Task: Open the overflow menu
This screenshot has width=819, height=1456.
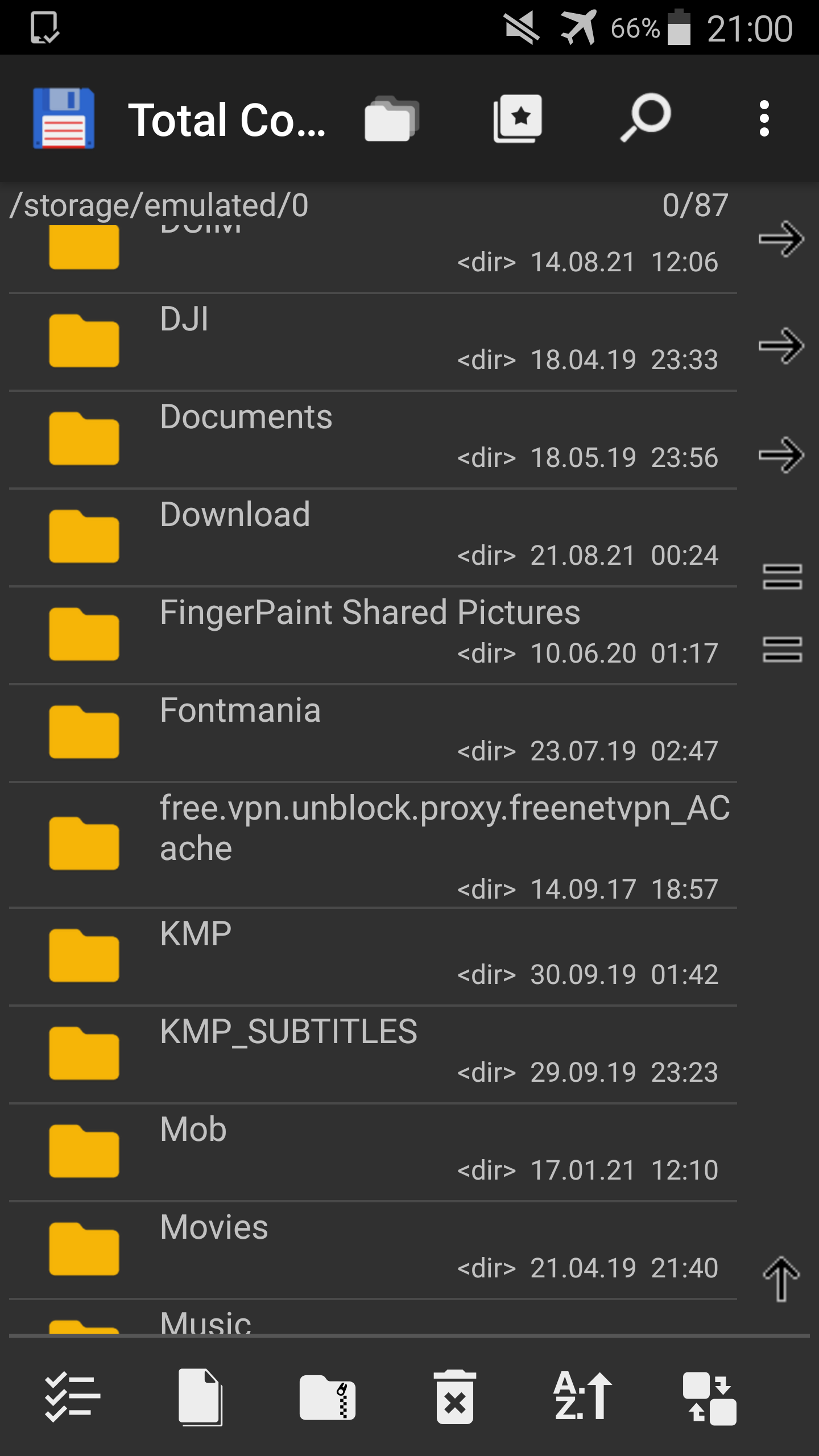Action: 764,119
